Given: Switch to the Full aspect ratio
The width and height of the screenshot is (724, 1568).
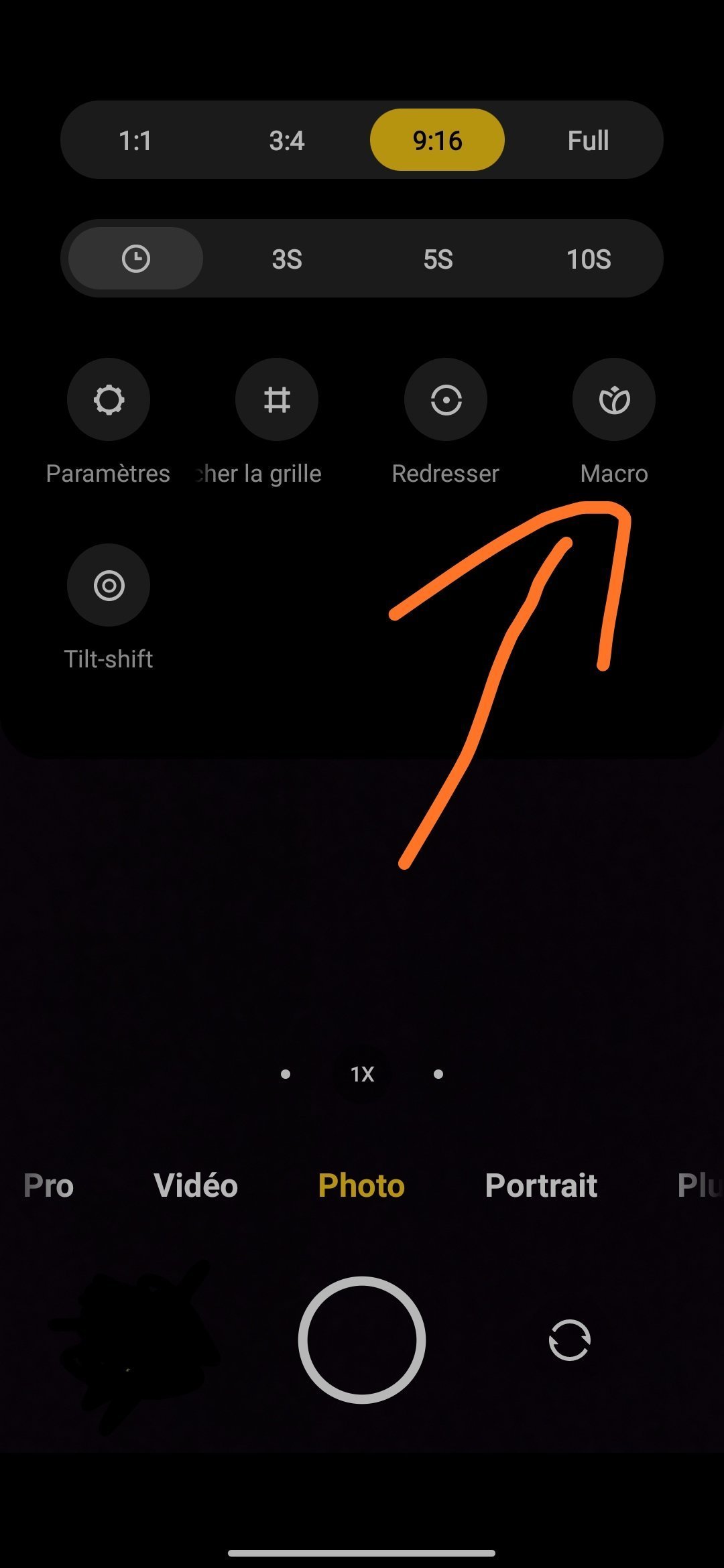Looking at the screenshot, I should (588, 141).
